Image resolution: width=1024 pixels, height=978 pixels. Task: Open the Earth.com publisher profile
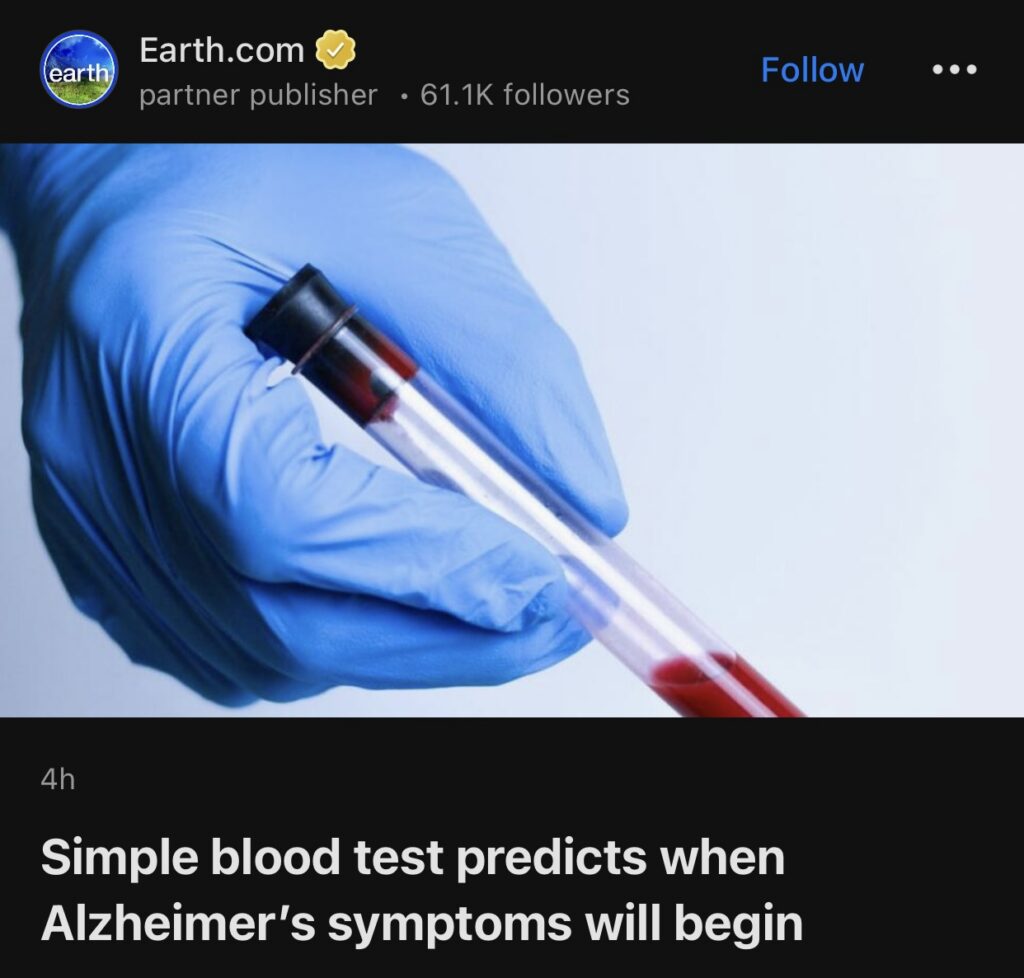221,49
